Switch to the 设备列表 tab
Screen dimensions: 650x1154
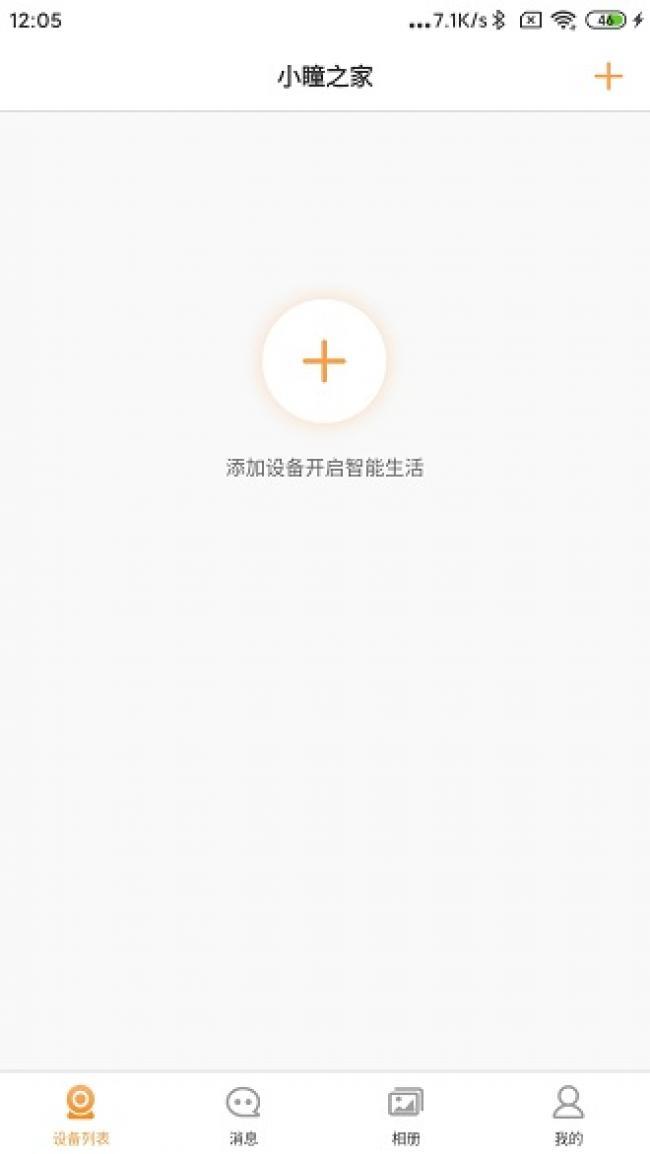[81, 1115]
